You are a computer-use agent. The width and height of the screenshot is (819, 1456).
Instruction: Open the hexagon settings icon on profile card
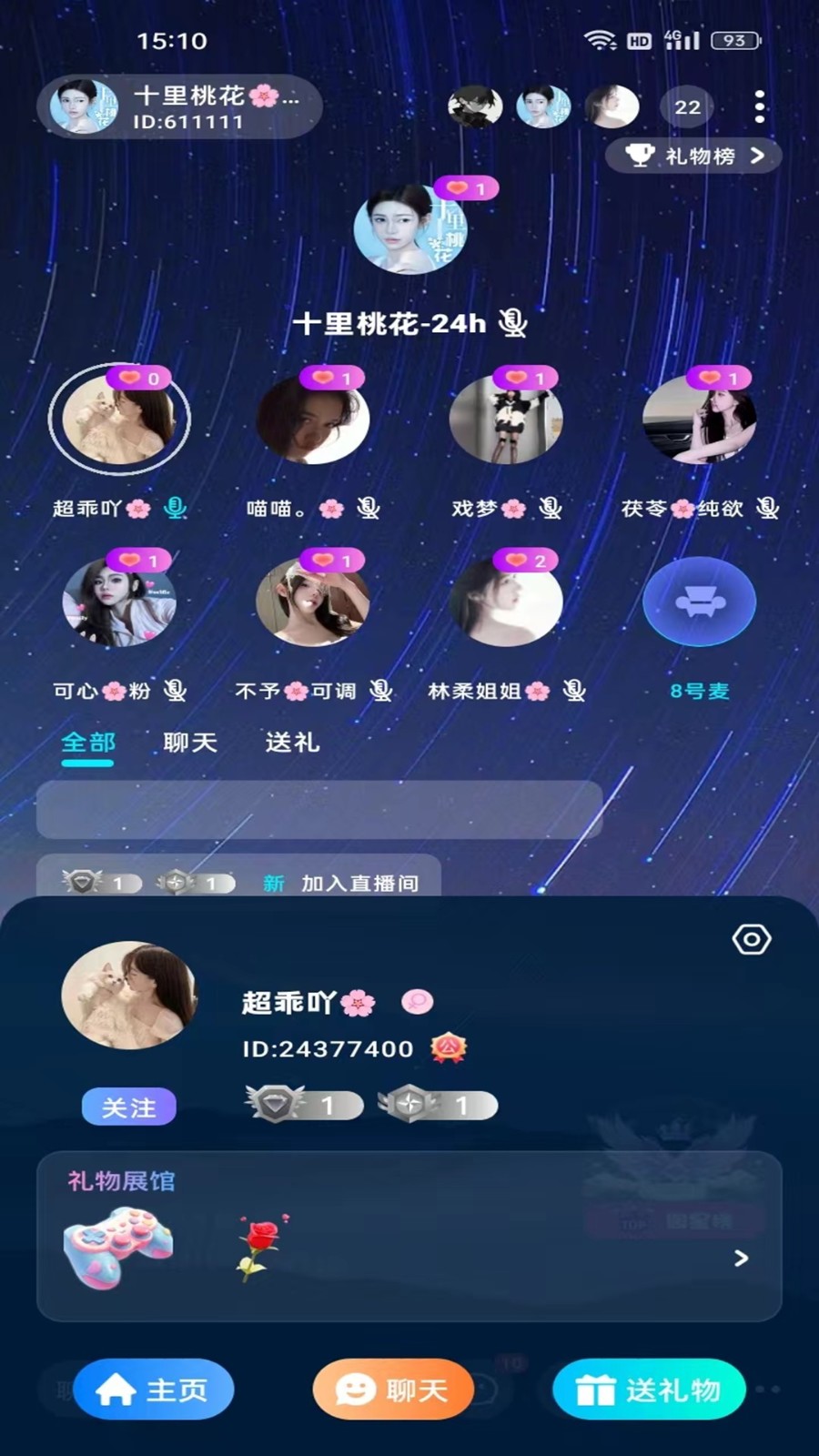[x=751, y=939]
